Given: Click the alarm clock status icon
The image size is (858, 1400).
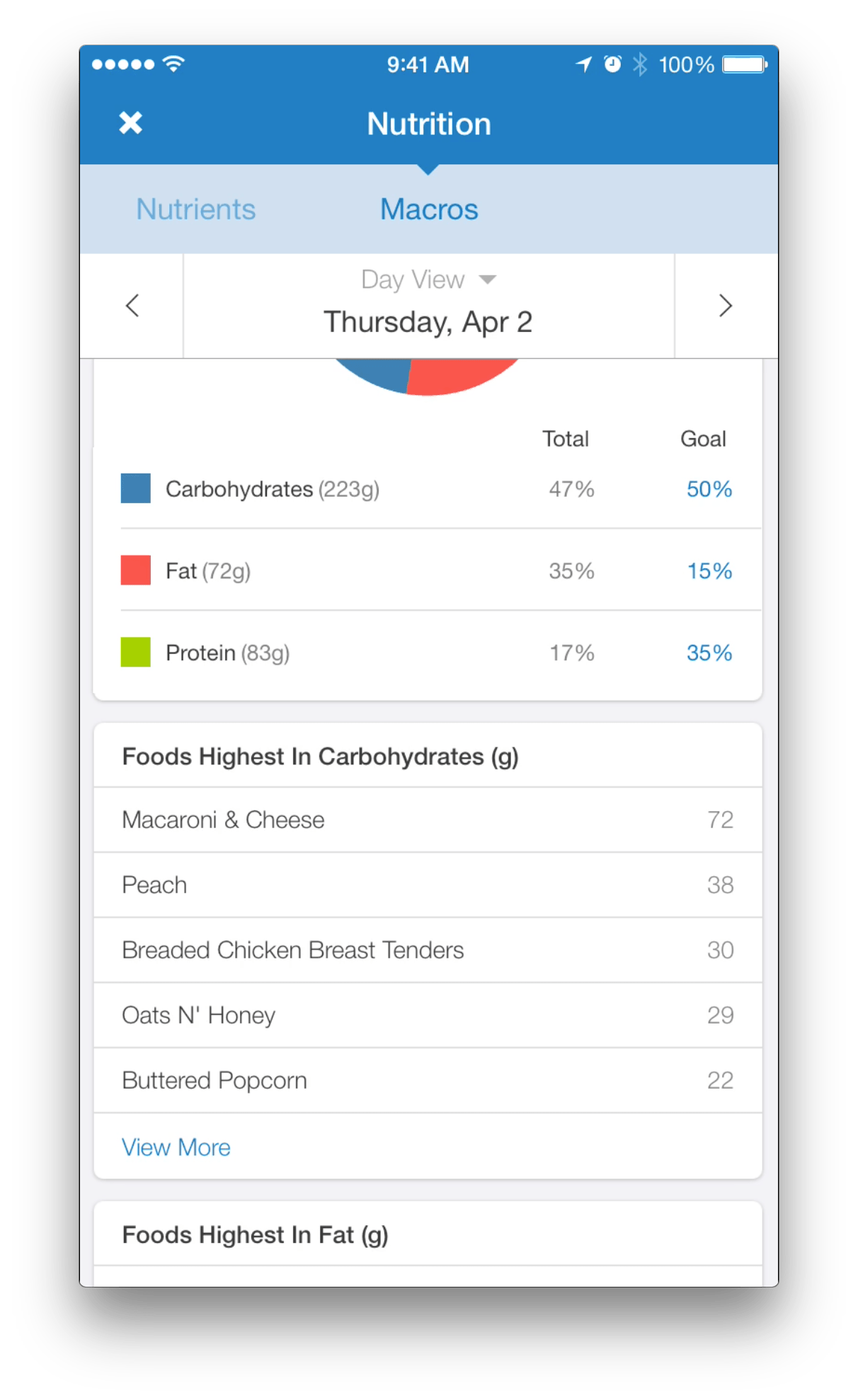Looking at the screenshot, I should (x=610, y=64).
